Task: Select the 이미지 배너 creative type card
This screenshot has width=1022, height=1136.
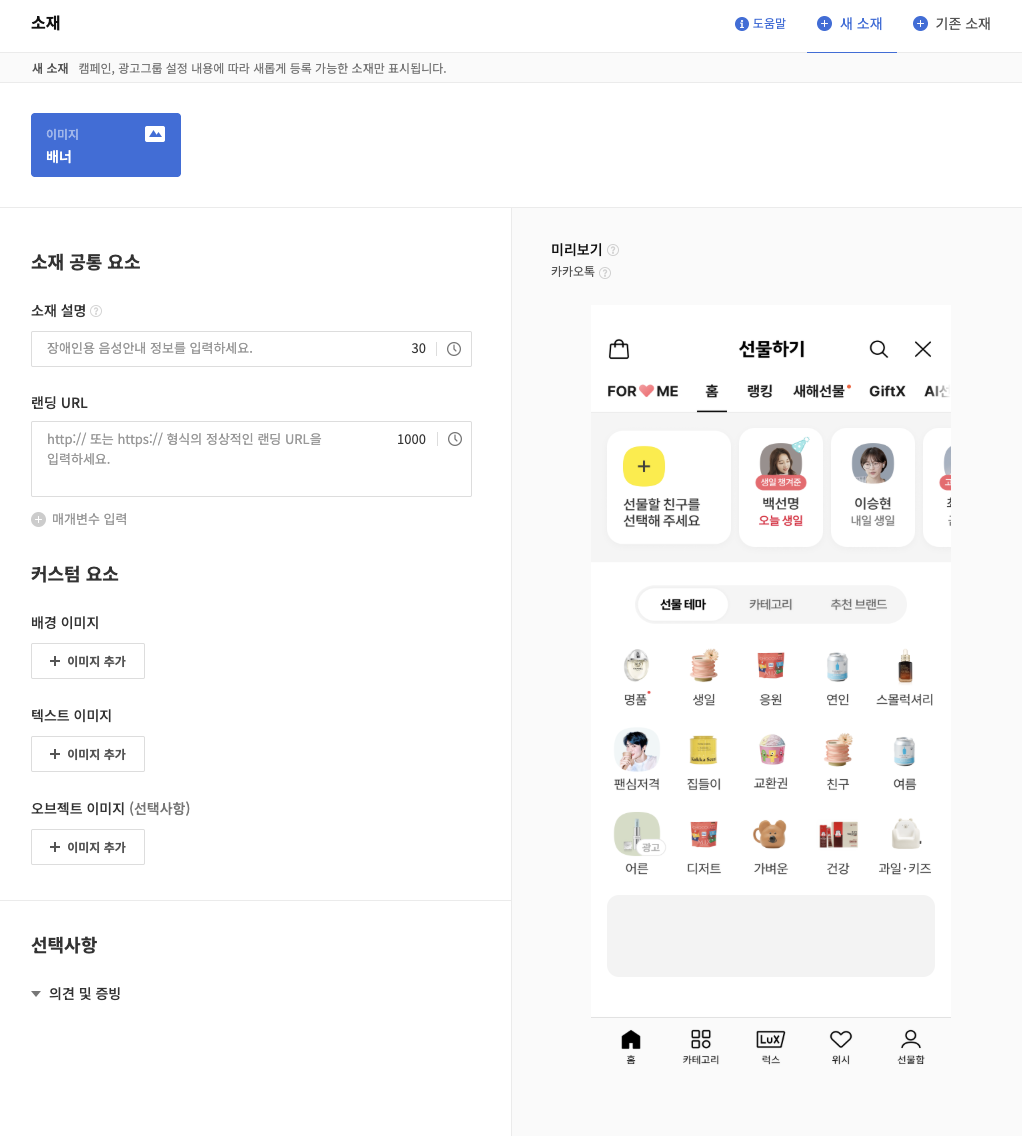Action: point(106,145)
